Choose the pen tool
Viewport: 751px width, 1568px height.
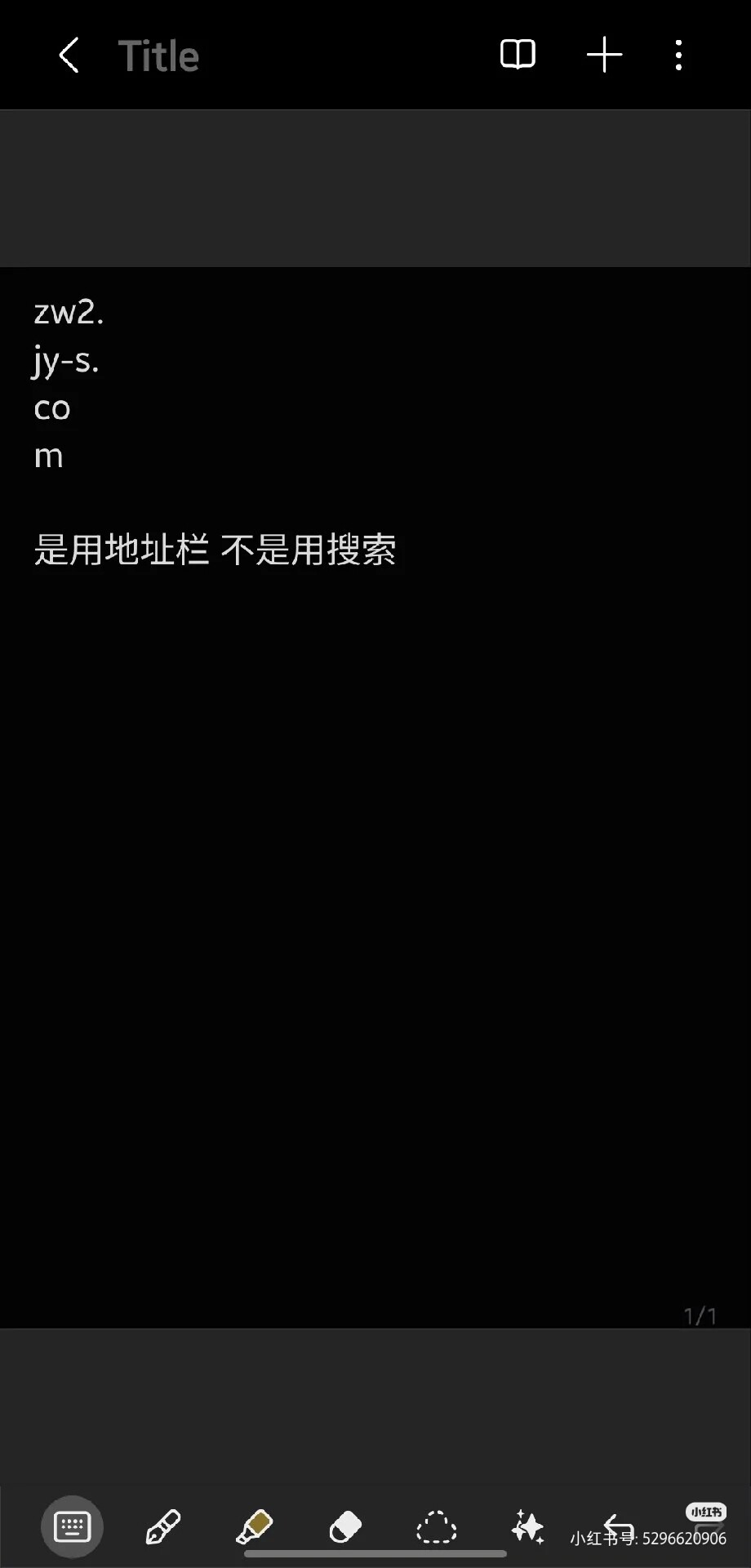tap(162, 1526)
